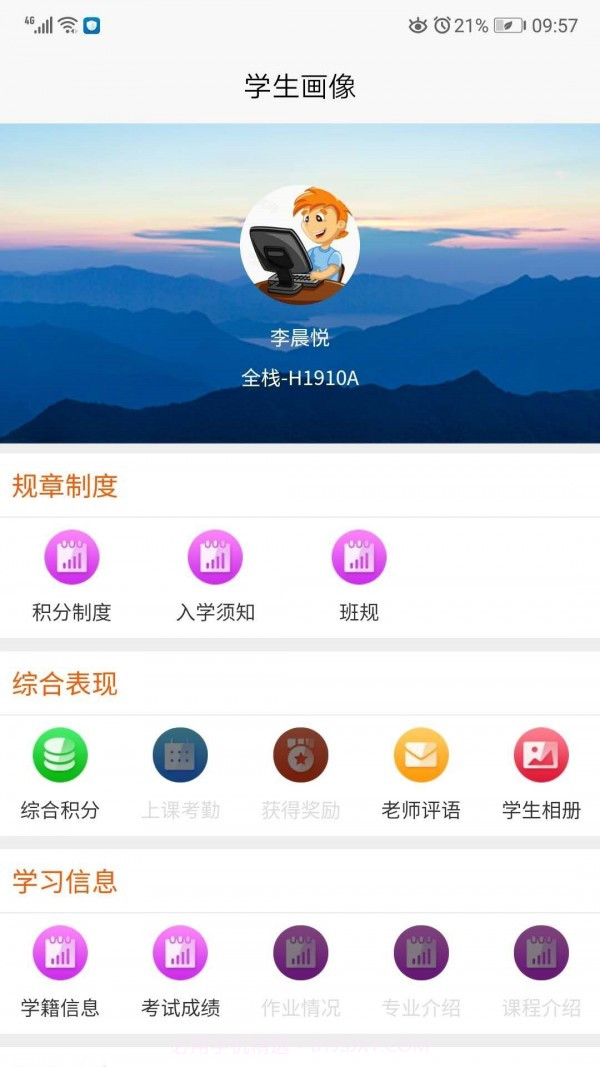Tap the 班规 icon

(359, 557)
